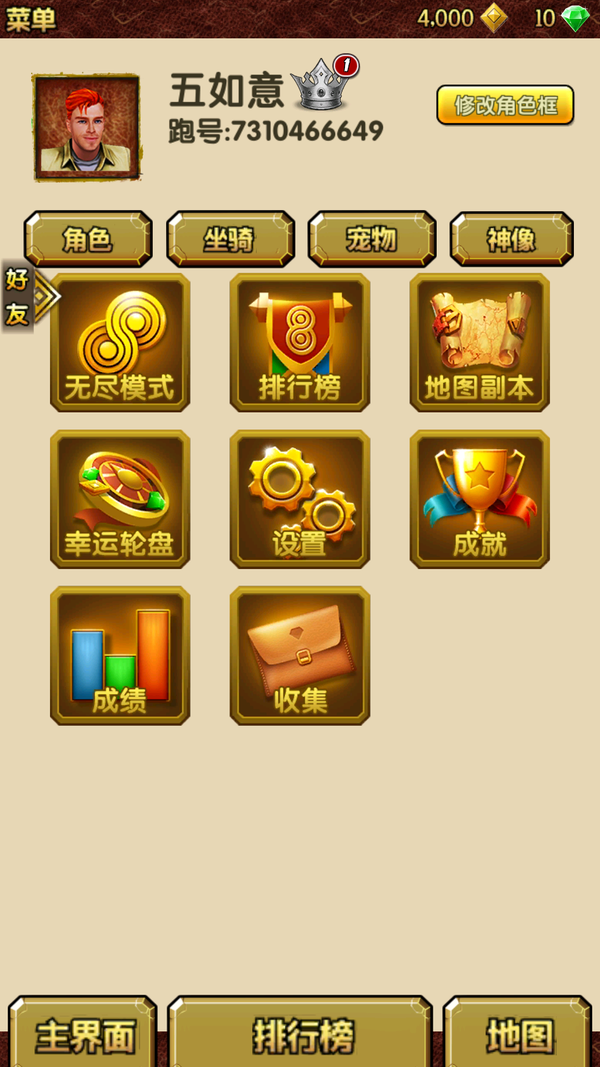Open the 地图 bottom button
This screenshot has width=600, height=1067.
[518, 1032]
